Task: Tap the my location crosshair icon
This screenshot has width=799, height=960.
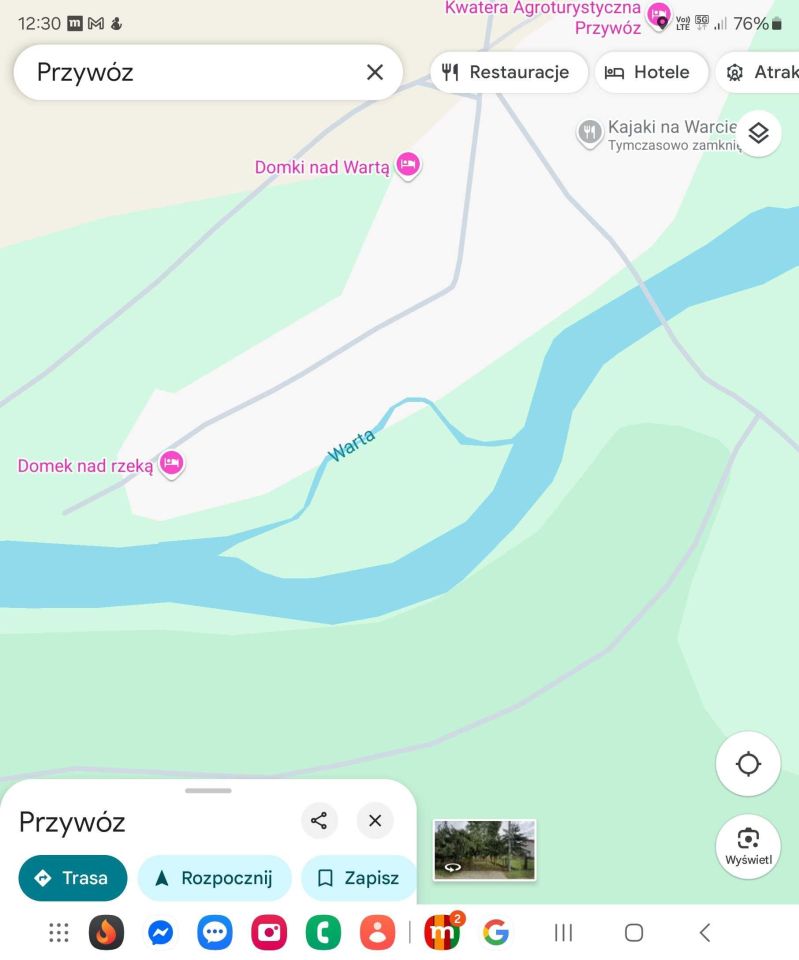Action: click(x=748, y=763)
